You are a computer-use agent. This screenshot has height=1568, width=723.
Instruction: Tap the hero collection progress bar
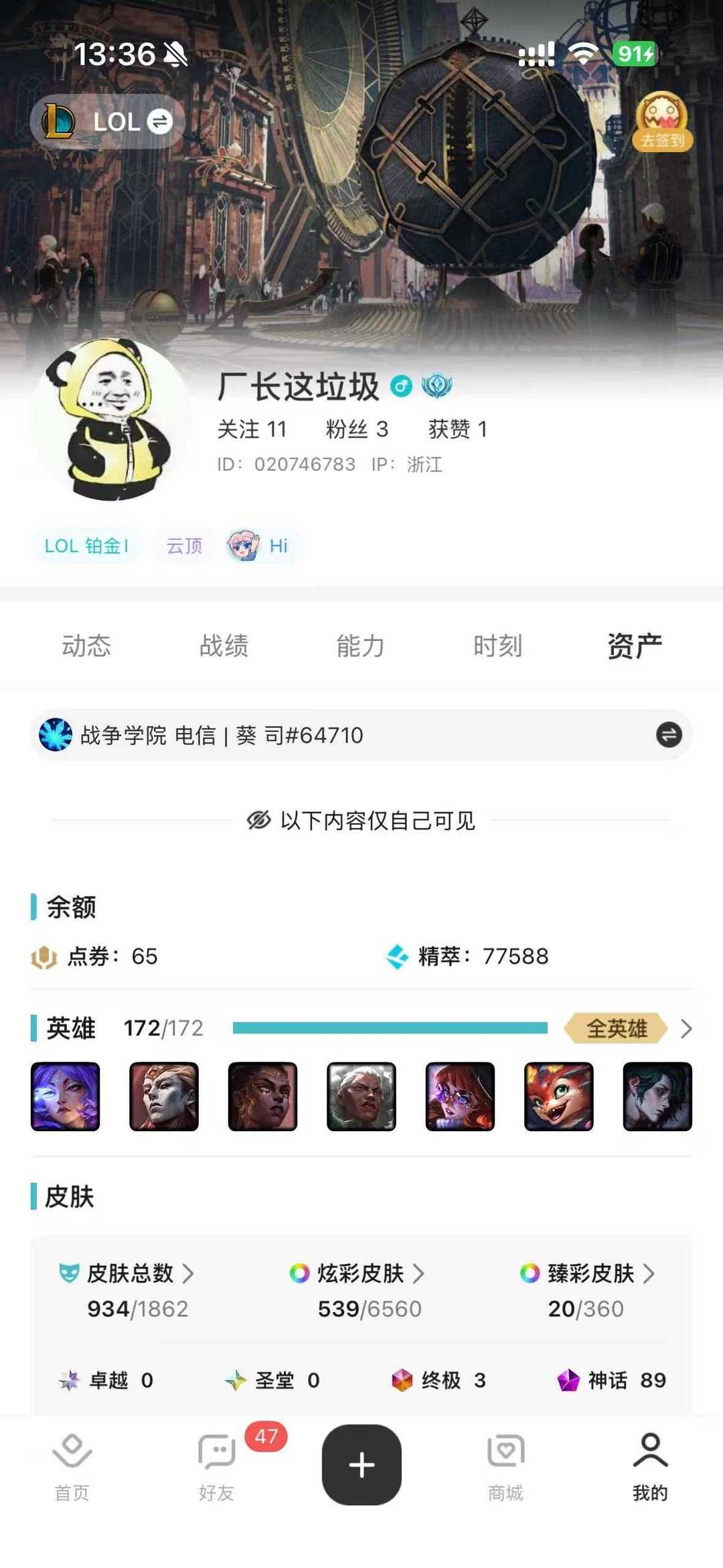click(388, 1029)
